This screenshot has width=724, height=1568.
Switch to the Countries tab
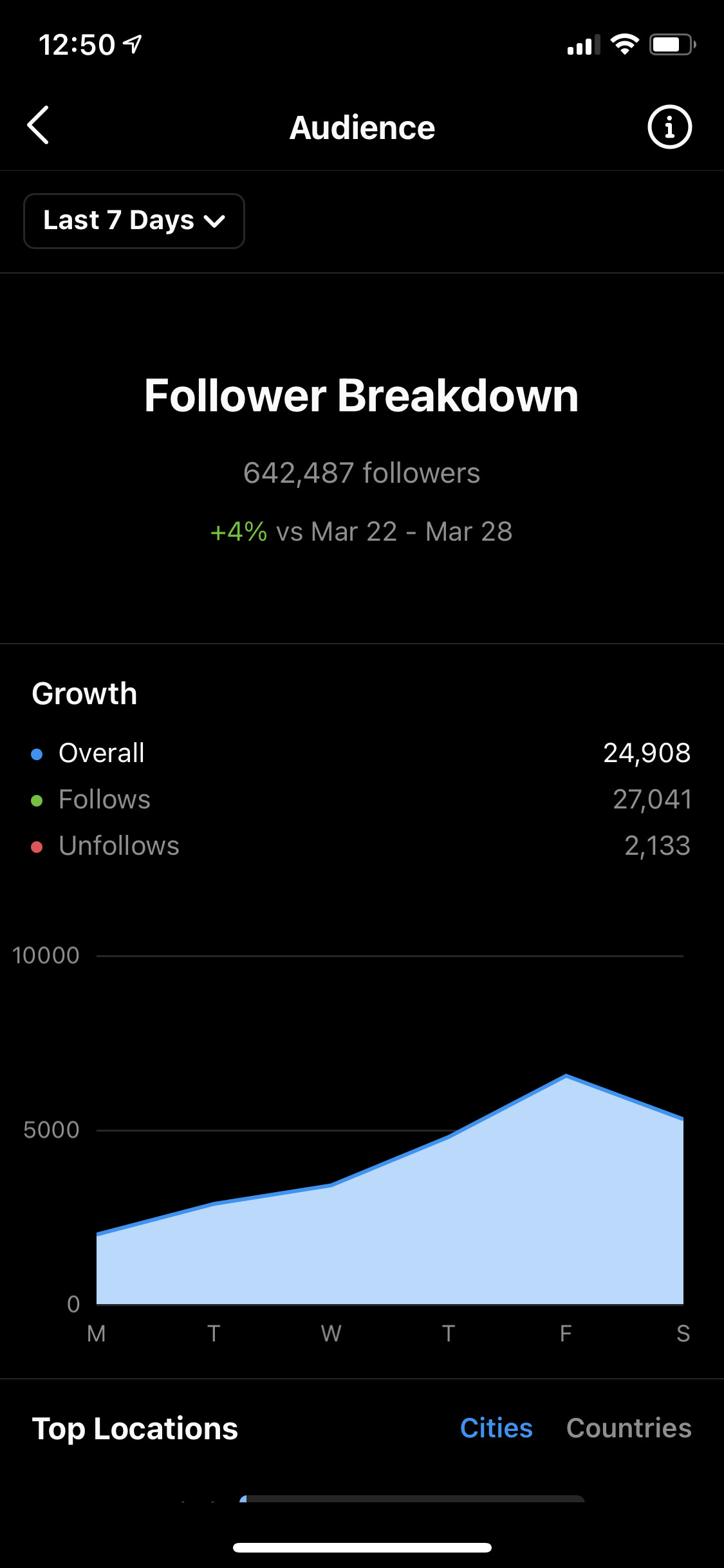click(629, 1428)
